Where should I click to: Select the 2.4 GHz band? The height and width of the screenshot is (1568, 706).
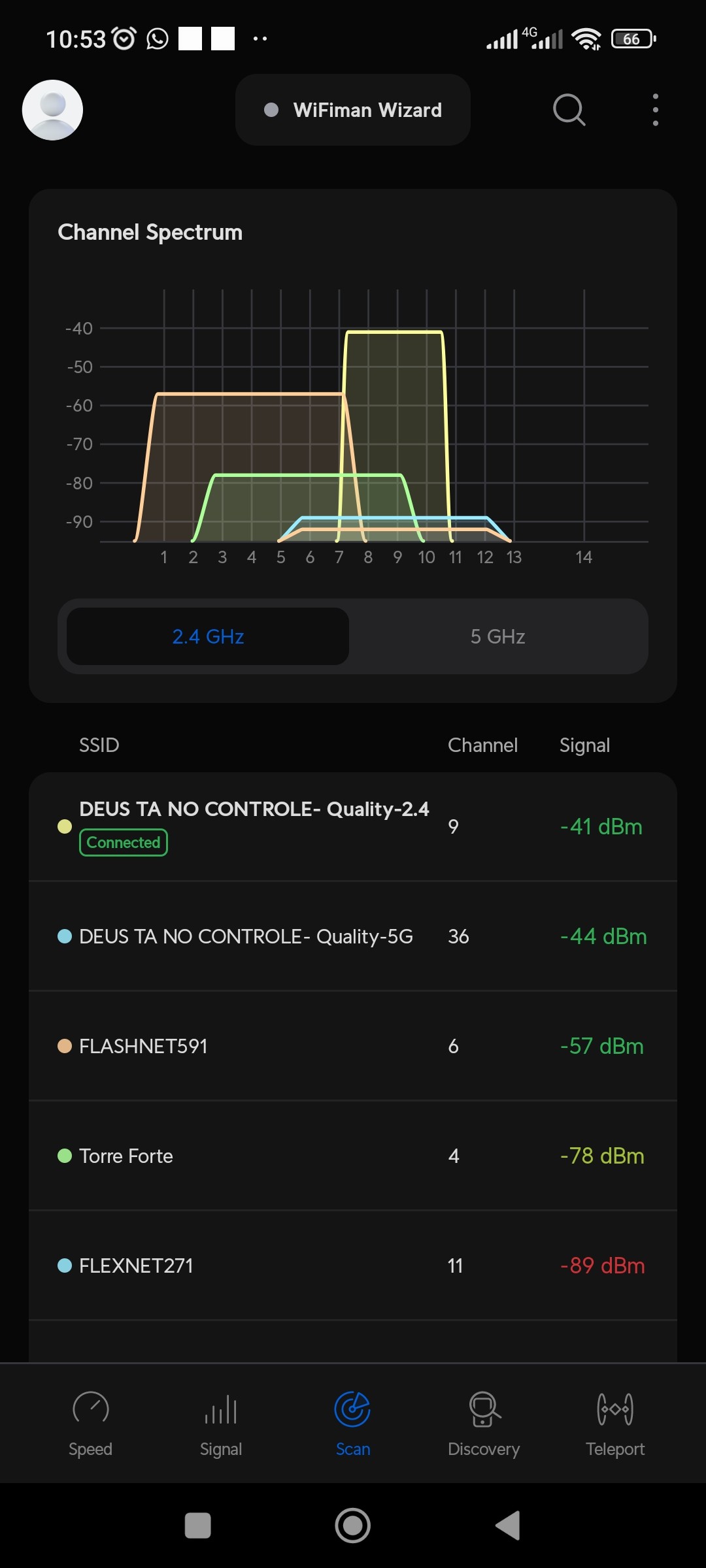click(x=208, y=636)
